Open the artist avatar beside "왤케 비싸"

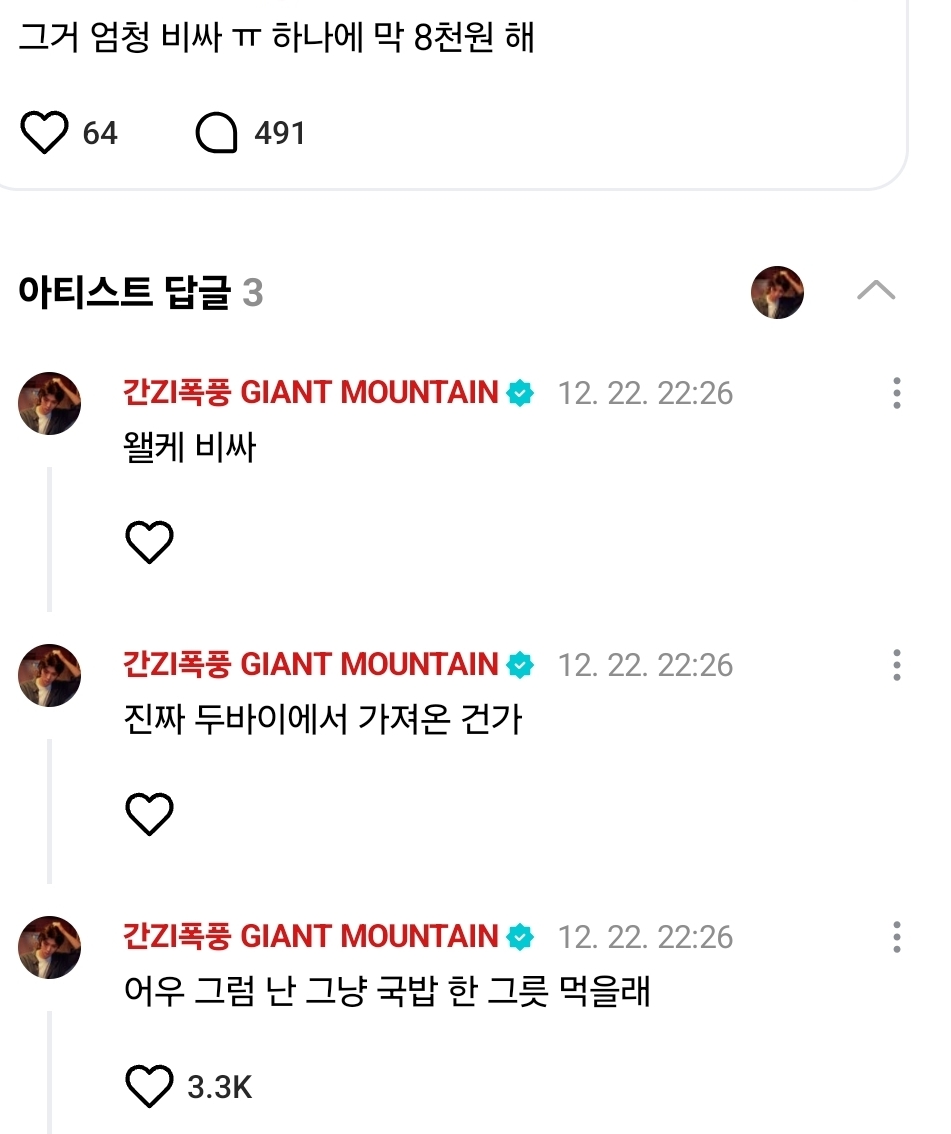click(x=49, y=403)
